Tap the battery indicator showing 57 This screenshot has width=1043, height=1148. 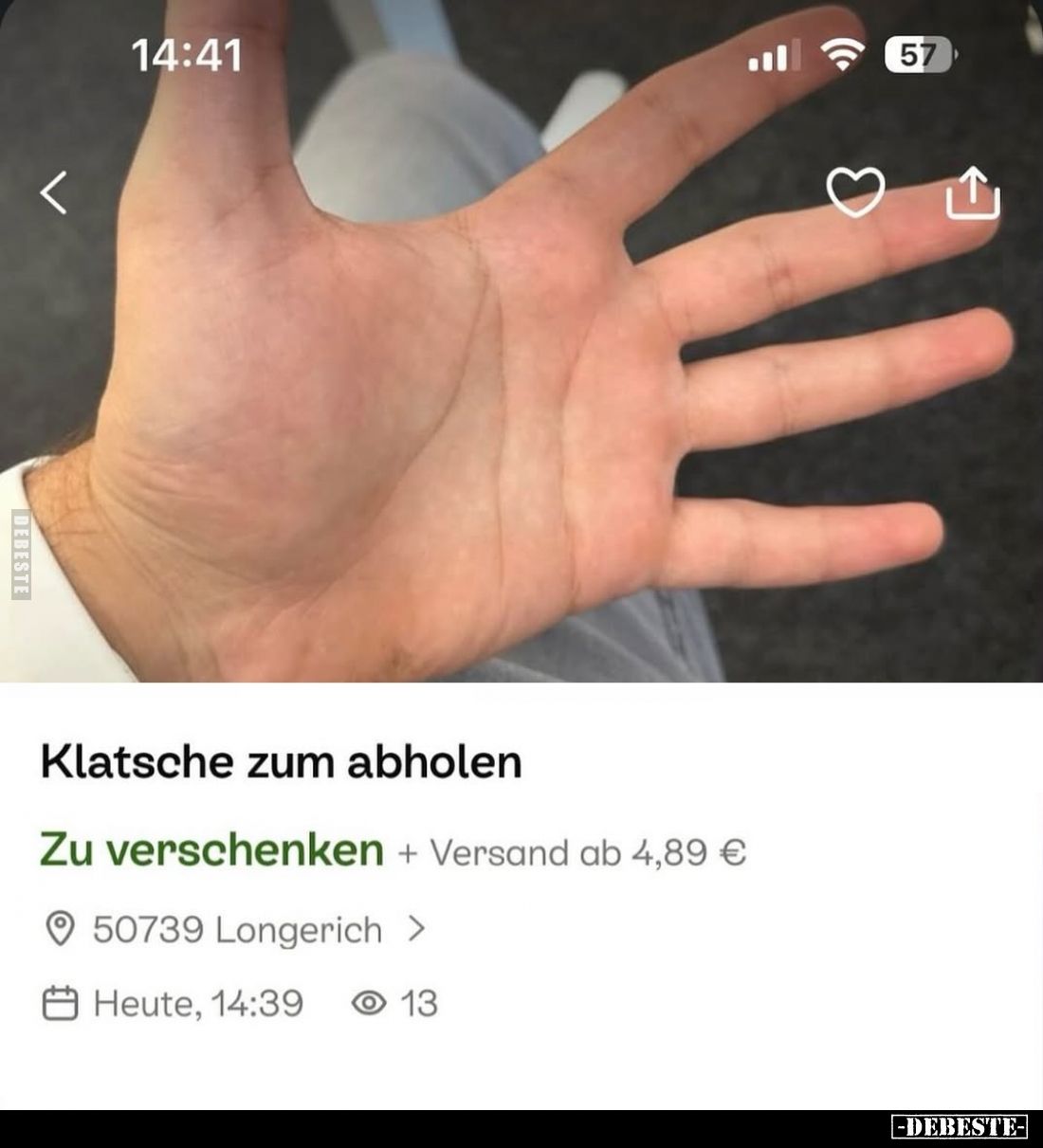tap(916, 56)
